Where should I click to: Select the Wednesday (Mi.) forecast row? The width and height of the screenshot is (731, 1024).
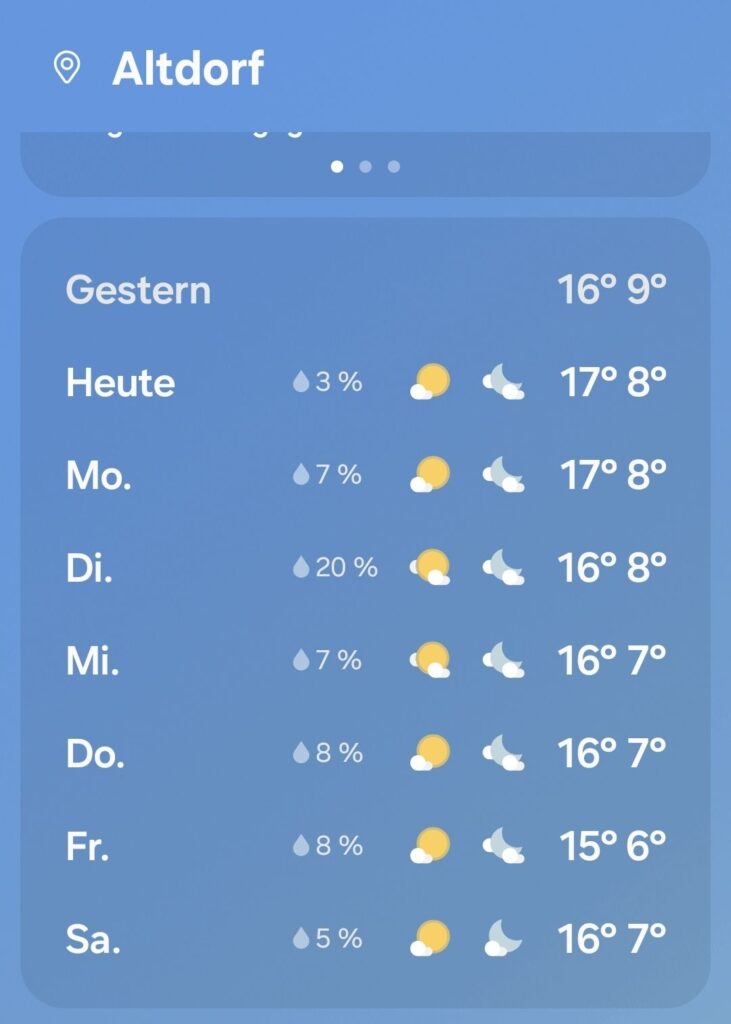(x=365, y=660)
